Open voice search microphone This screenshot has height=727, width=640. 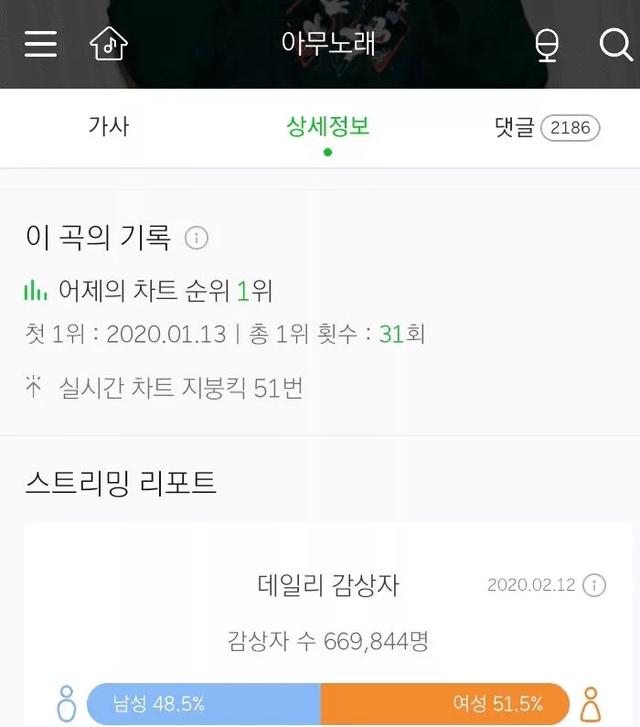pyautogui.click(x=547, y=45)
